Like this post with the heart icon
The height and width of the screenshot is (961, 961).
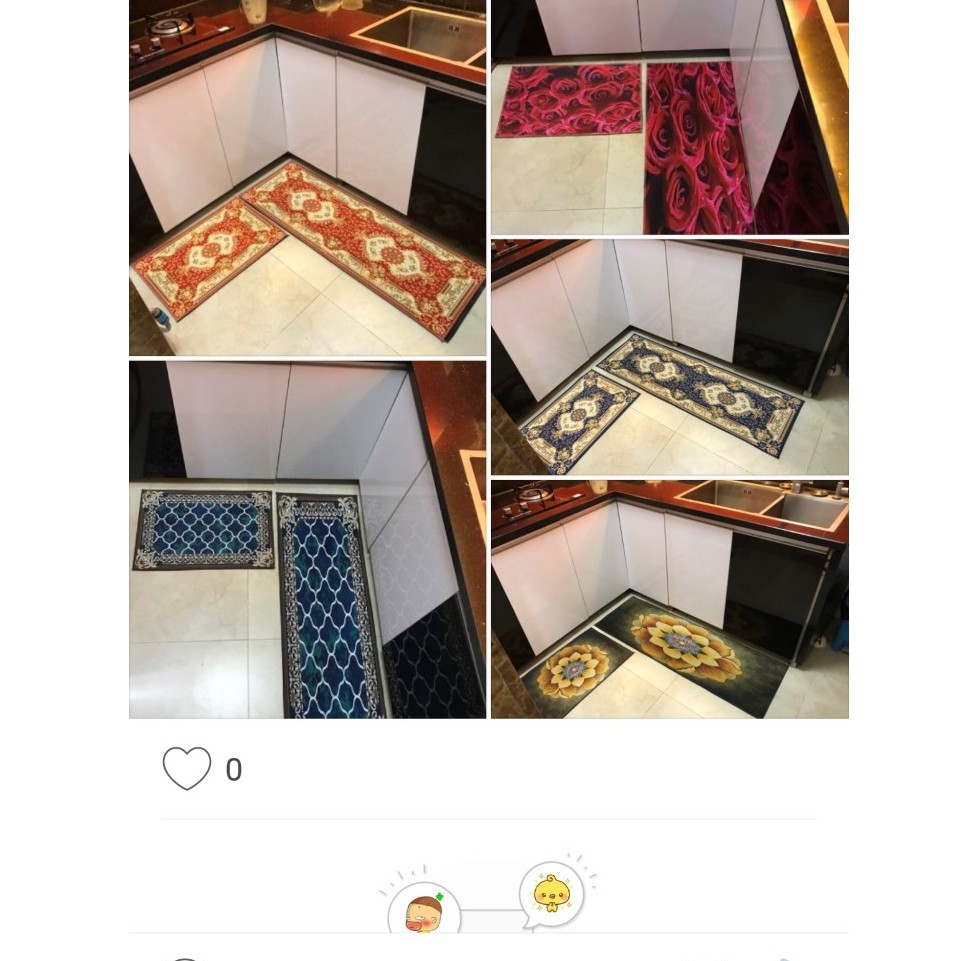coord(187,769)
